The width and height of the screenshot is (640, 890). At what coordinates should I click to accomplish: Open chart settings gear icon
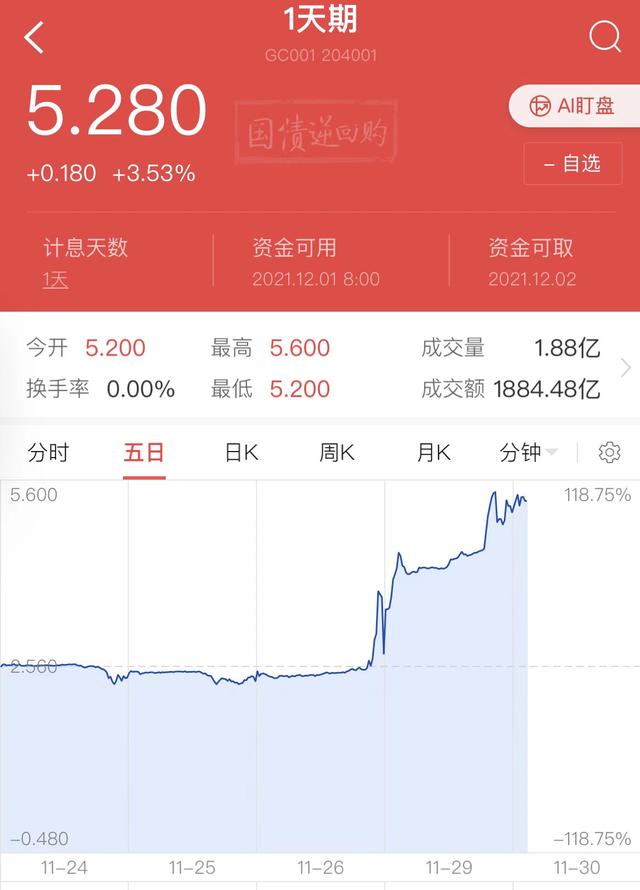pyautogui.click(x=609, y=453)
